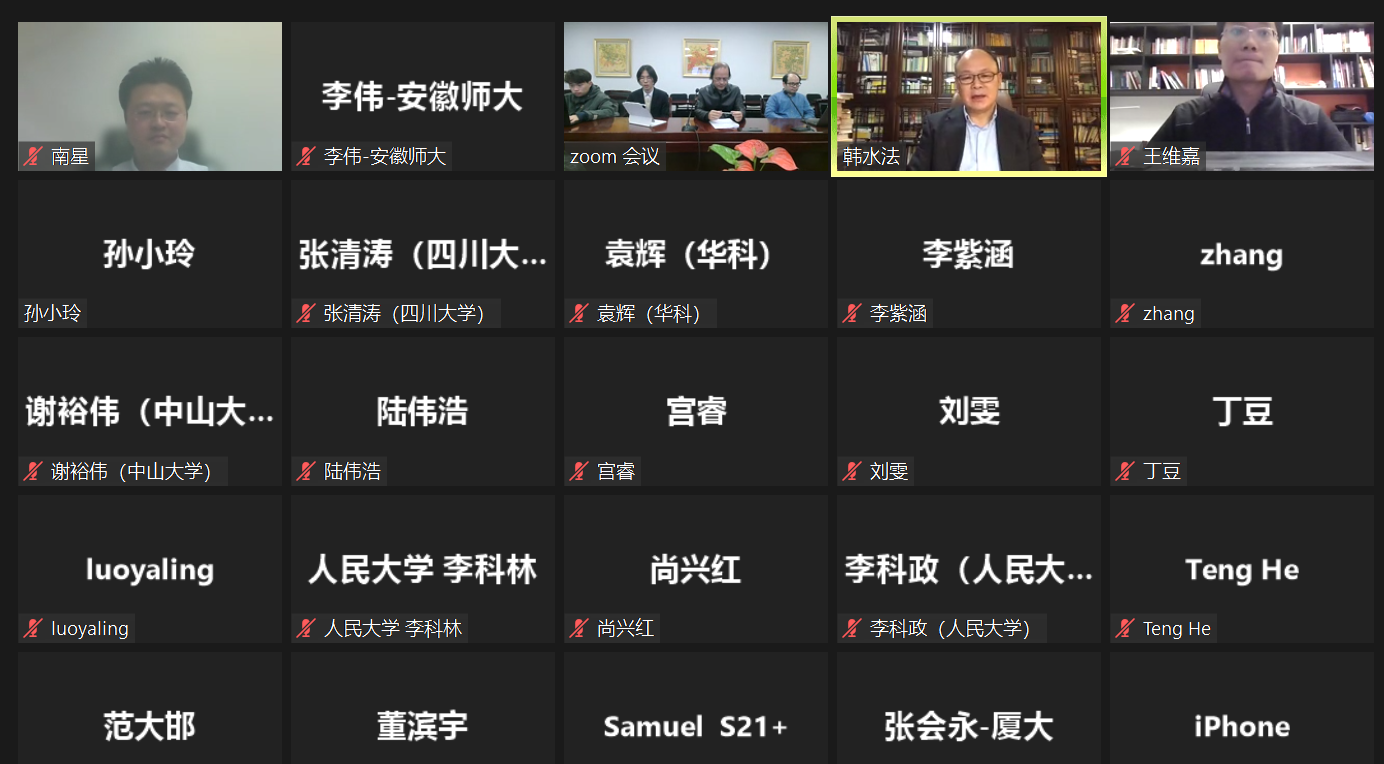This screenshot has width=1384, height=764.
Task: Open the luoyaling participant tile
Action: 150,569
